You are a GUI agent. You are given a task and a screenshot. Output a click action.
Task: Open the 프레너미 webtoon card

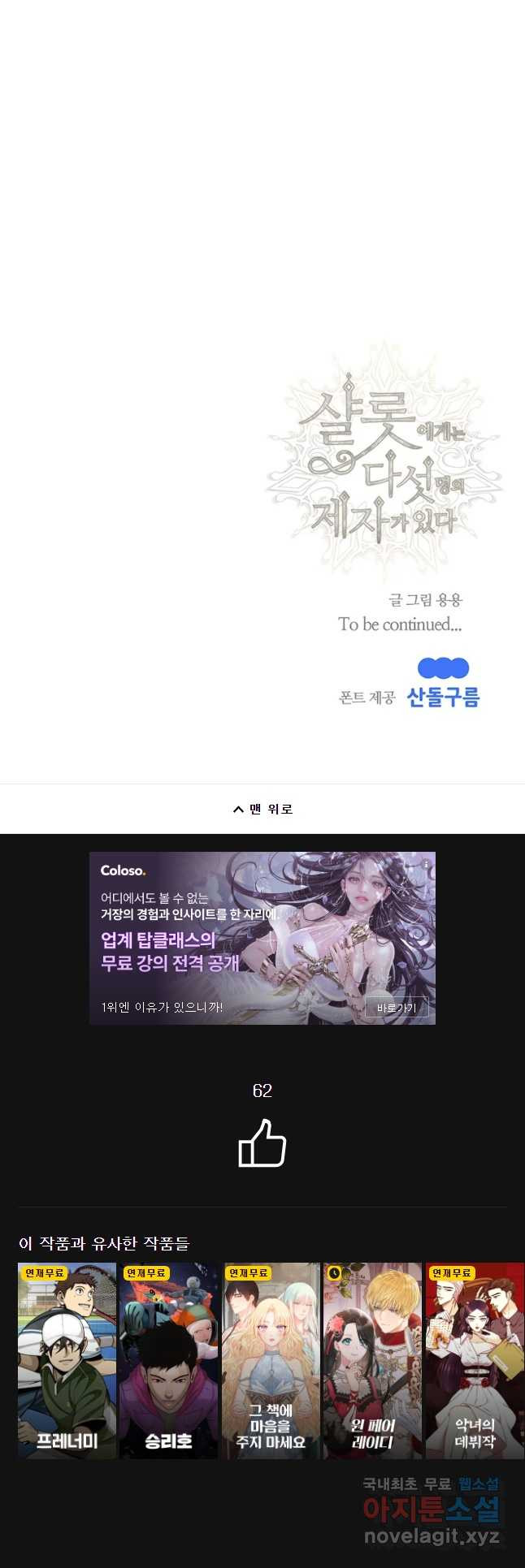(x=67, y=1360)
